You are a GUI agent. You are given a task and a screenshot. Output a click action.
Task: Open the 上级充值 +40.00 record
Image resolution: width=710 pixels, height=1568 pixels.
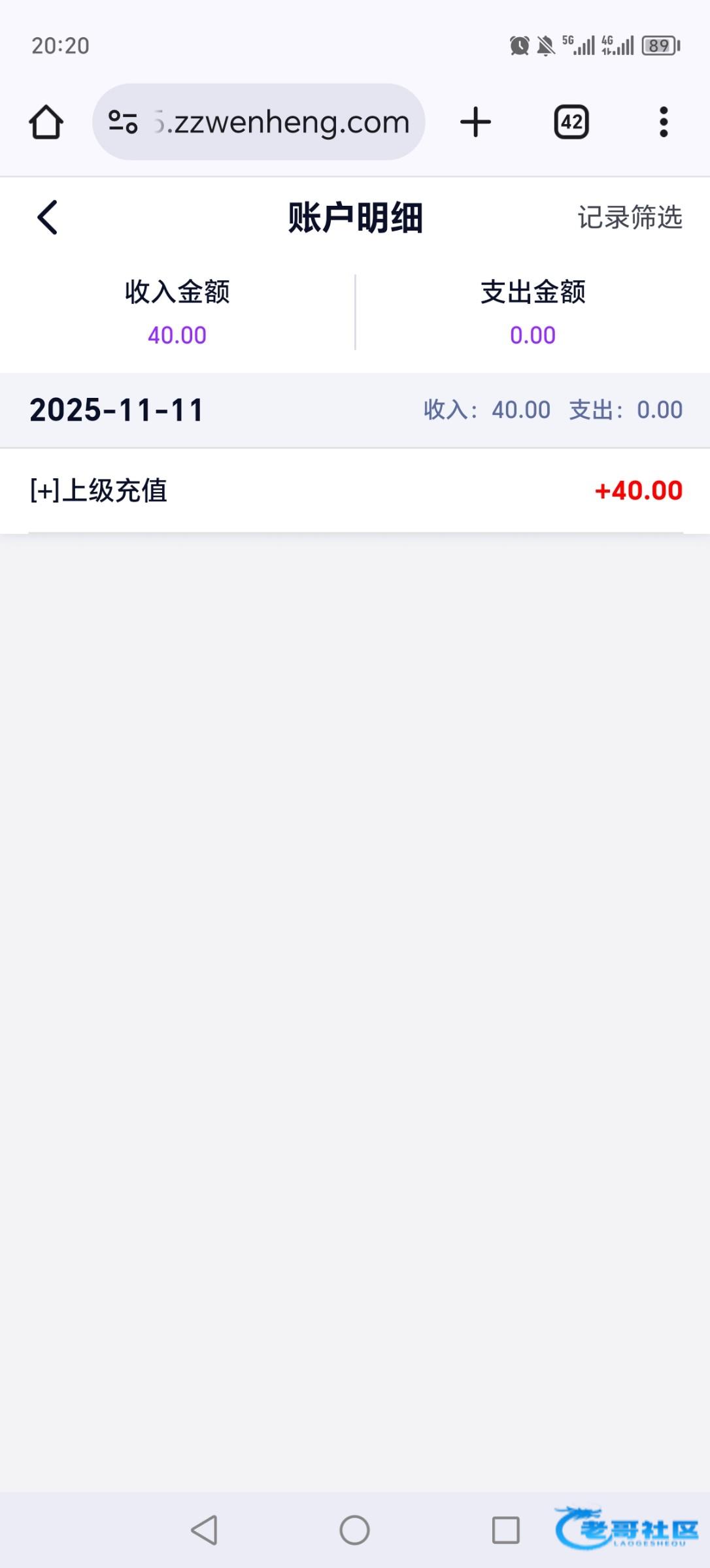(x=355, y=491)
